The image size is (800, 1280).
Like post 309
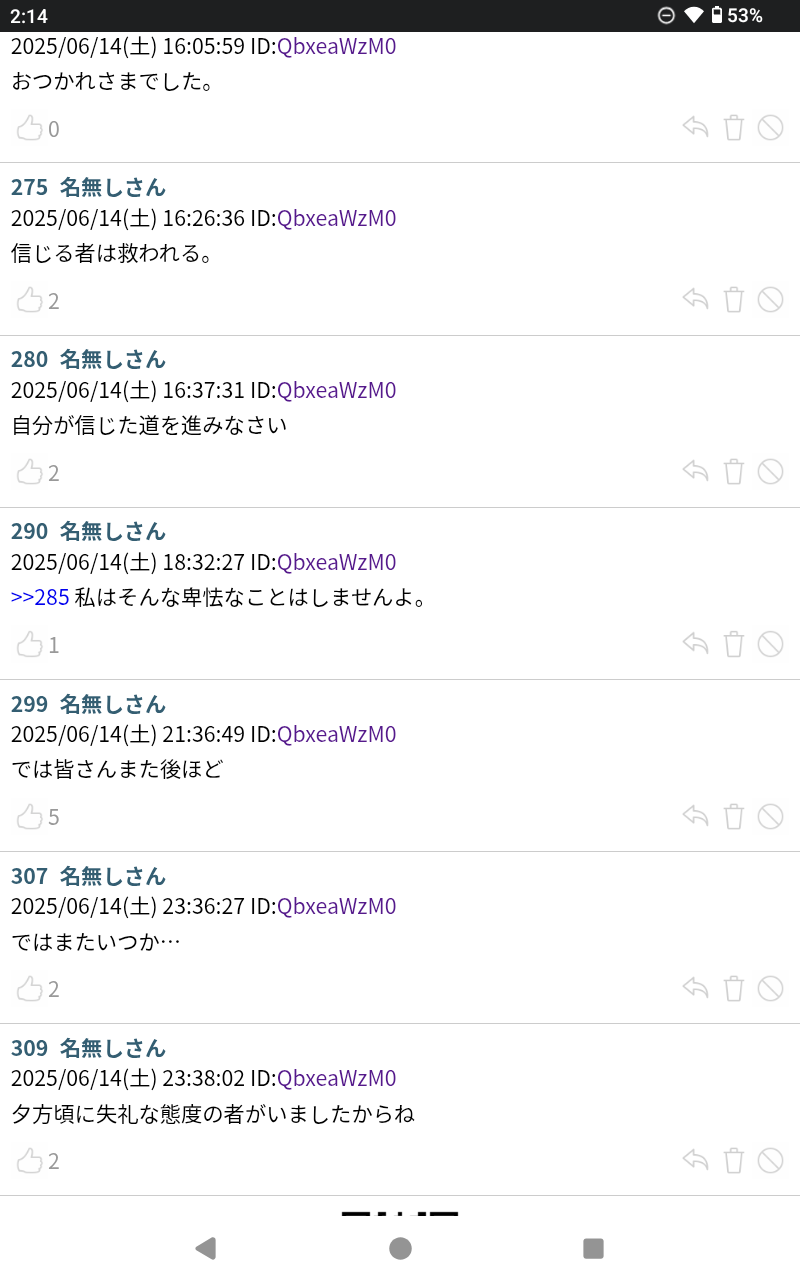30,1160
